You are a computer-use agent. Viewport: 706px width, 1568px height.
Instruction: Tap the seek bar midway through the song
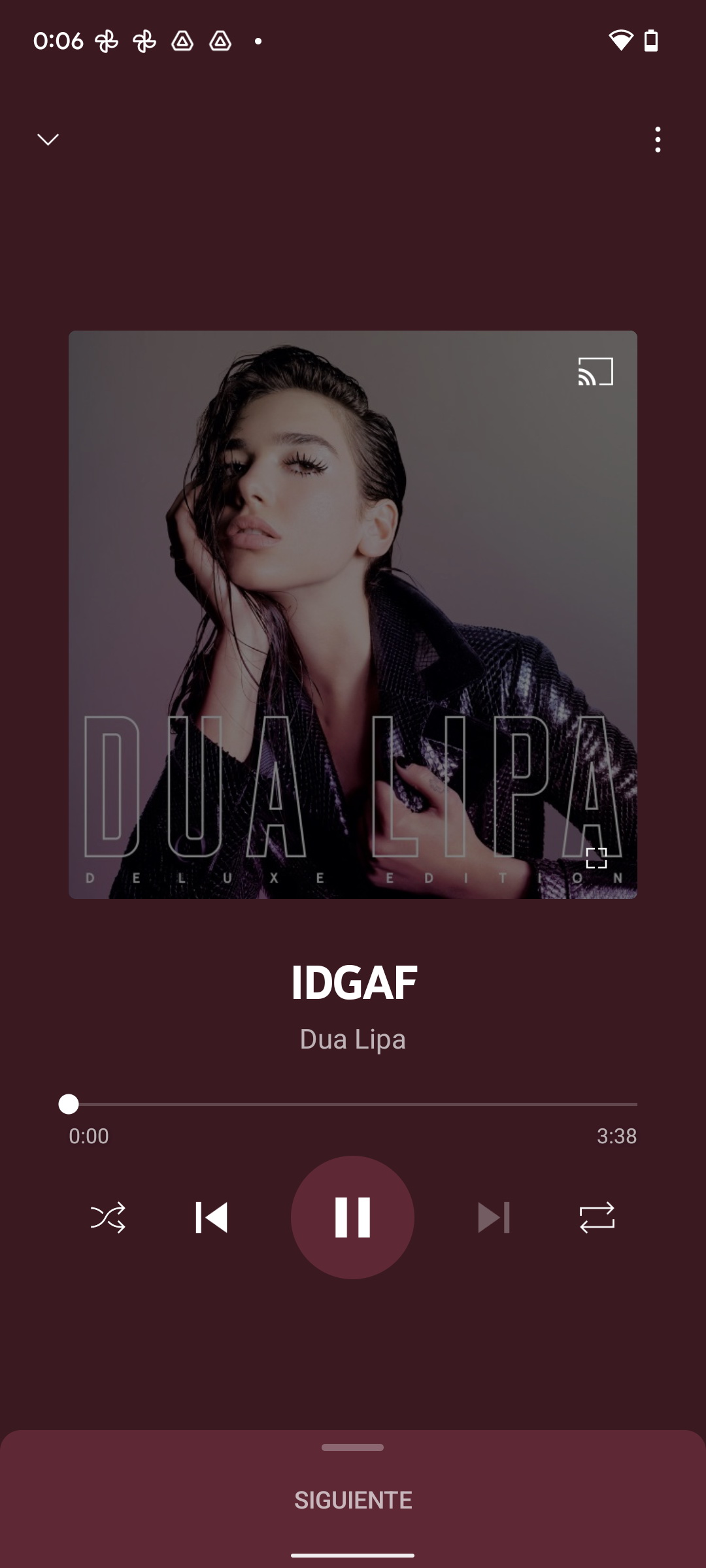pyautogui.click(x=353, y=1104)
